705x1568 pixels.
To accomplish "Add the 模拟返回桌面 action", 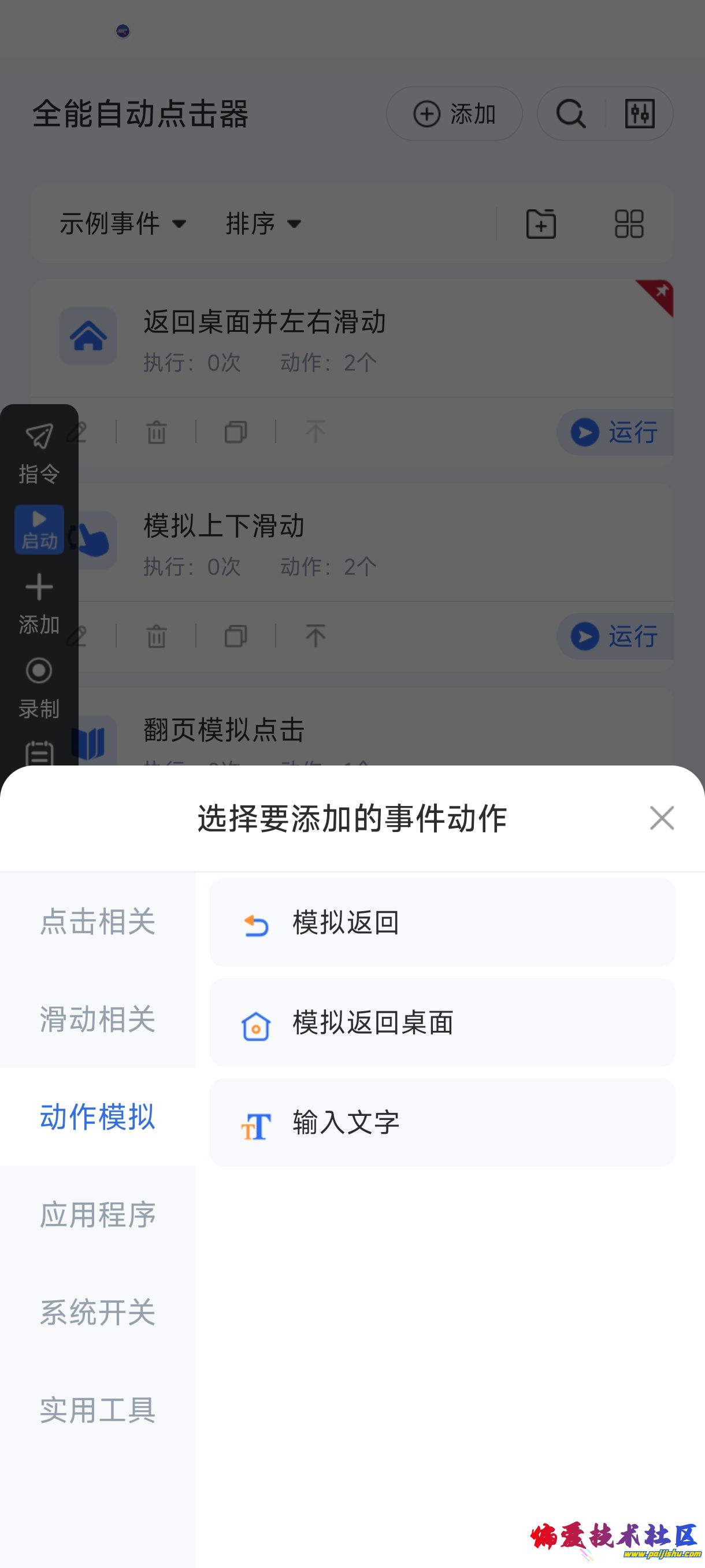I will pyautogui.click(x=442, y=1023).
